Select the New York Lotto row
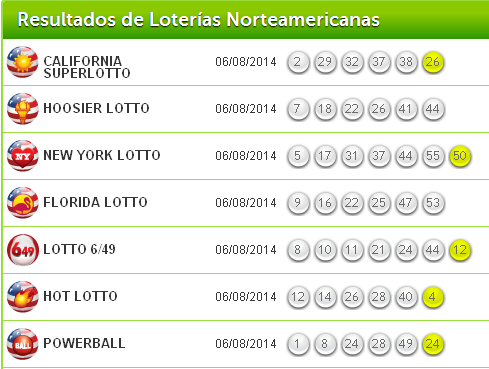The height and width of the screenshot is (369, 489). (246, 156)
